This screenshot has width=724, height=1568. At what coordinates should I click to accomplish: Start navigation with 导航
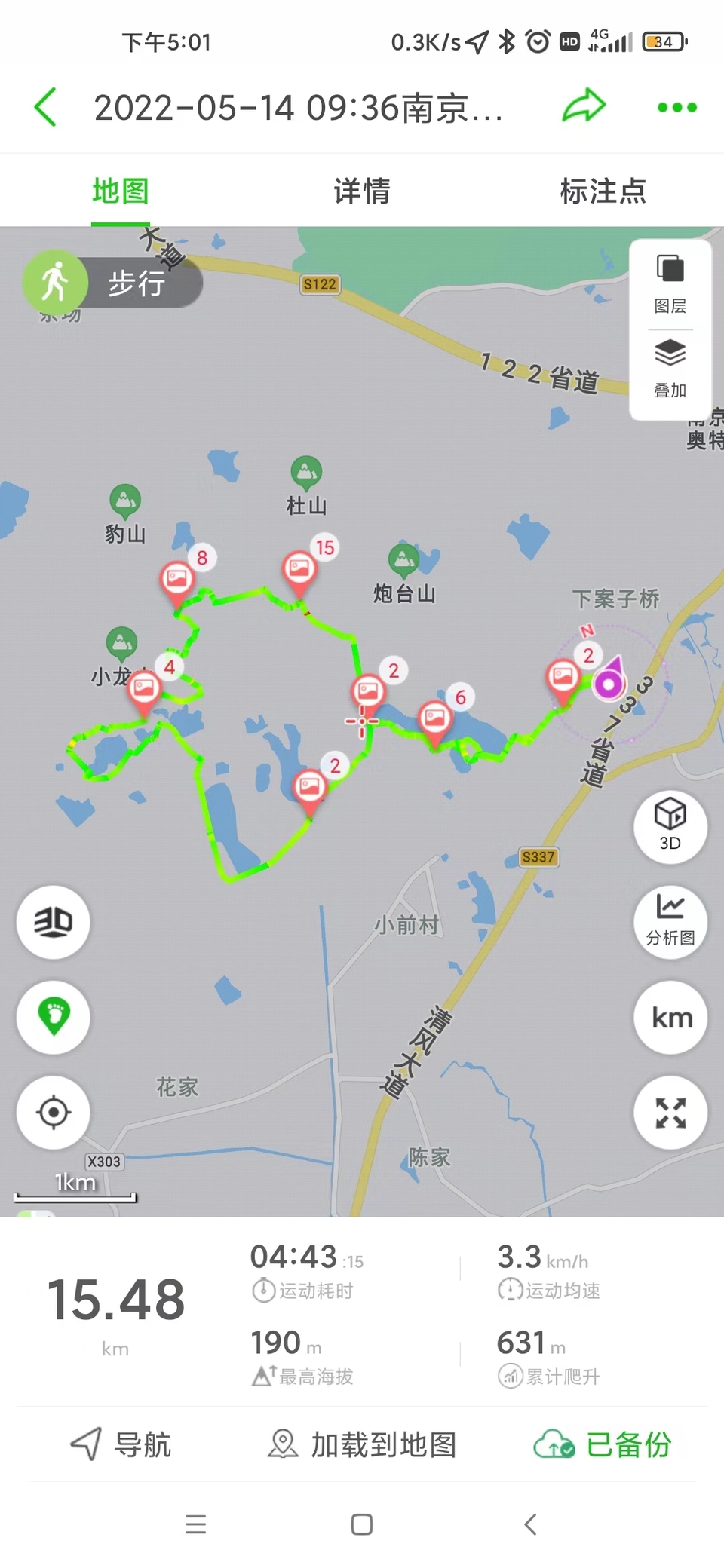[x=123, y=1444]
